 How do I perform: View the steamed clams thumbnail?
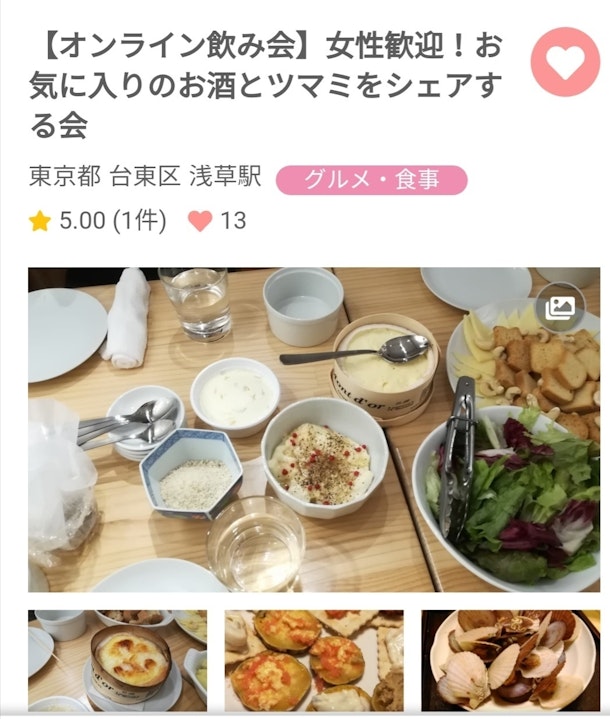click(x=510, y=660)
